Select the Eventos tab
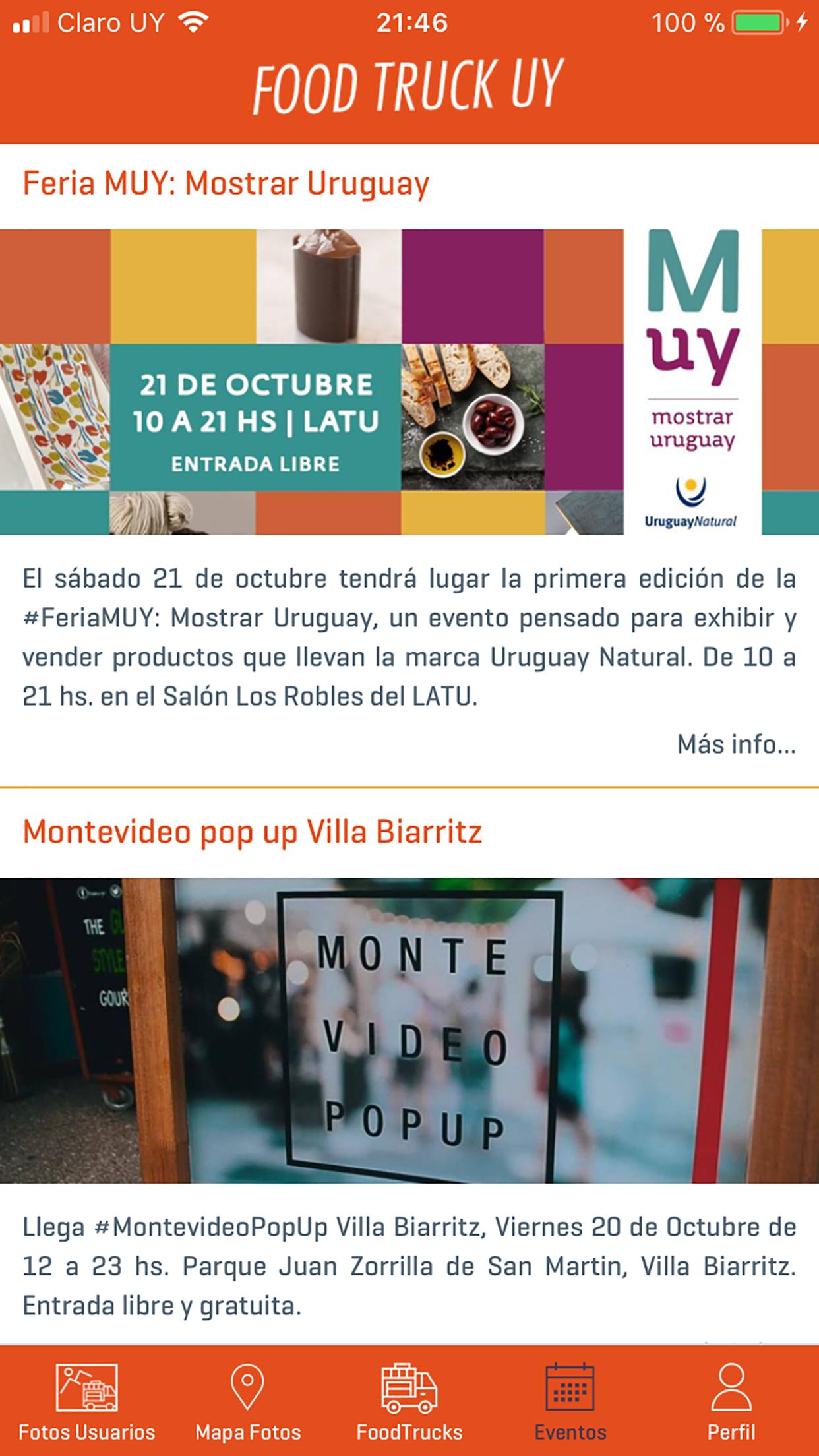The height and width of the screenshot is (1456, 819). click(x=570, y=1401)
